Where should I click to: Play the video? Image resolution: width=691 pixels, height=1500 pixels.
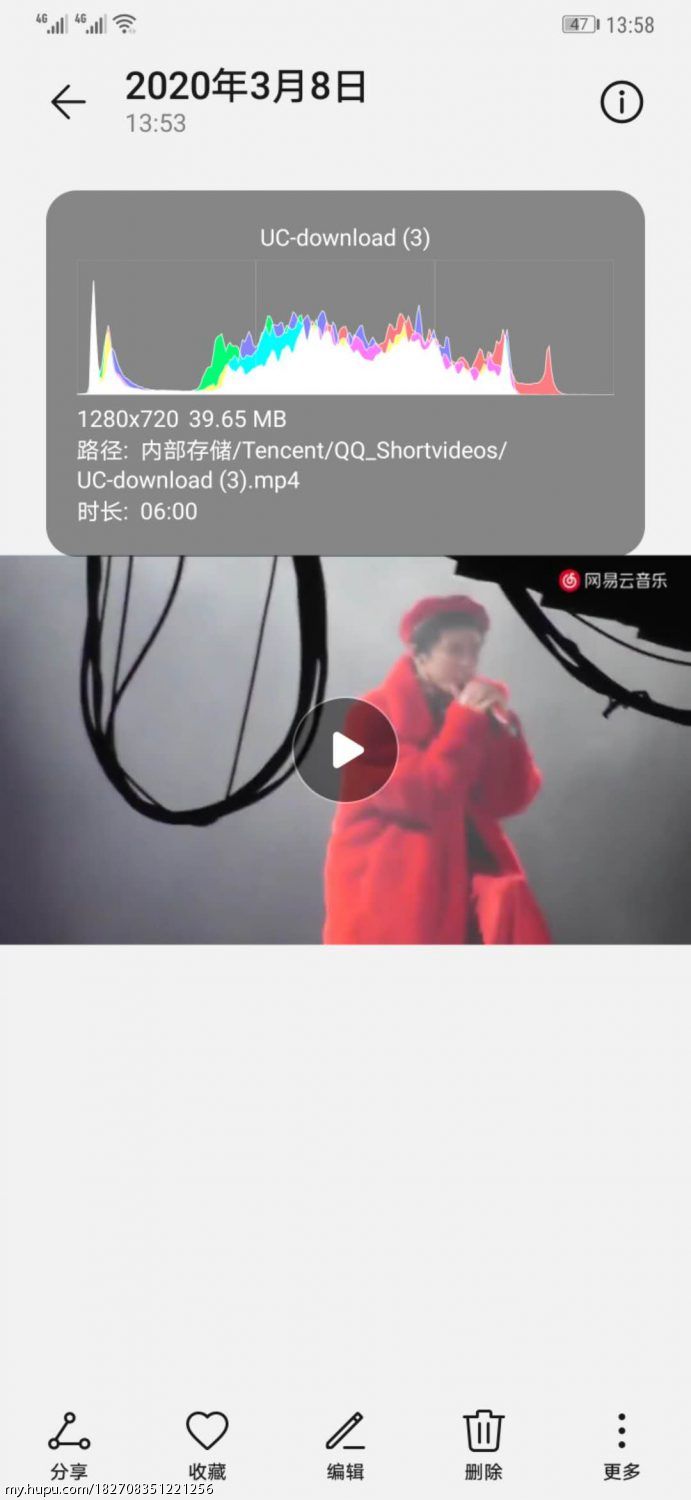pos(345,750)
